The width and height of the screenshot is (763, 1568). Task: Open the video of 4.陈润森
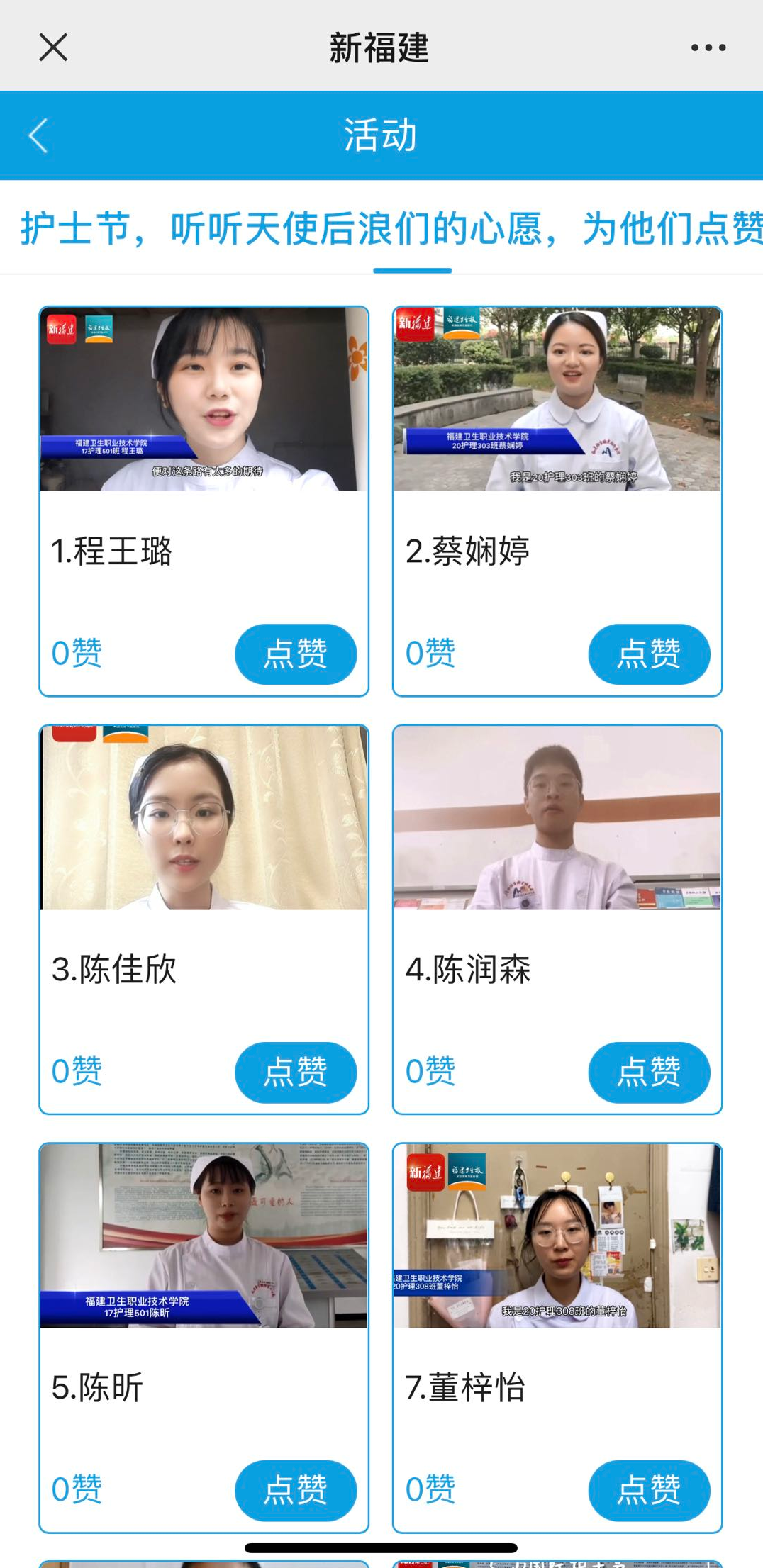coord(557,817)
